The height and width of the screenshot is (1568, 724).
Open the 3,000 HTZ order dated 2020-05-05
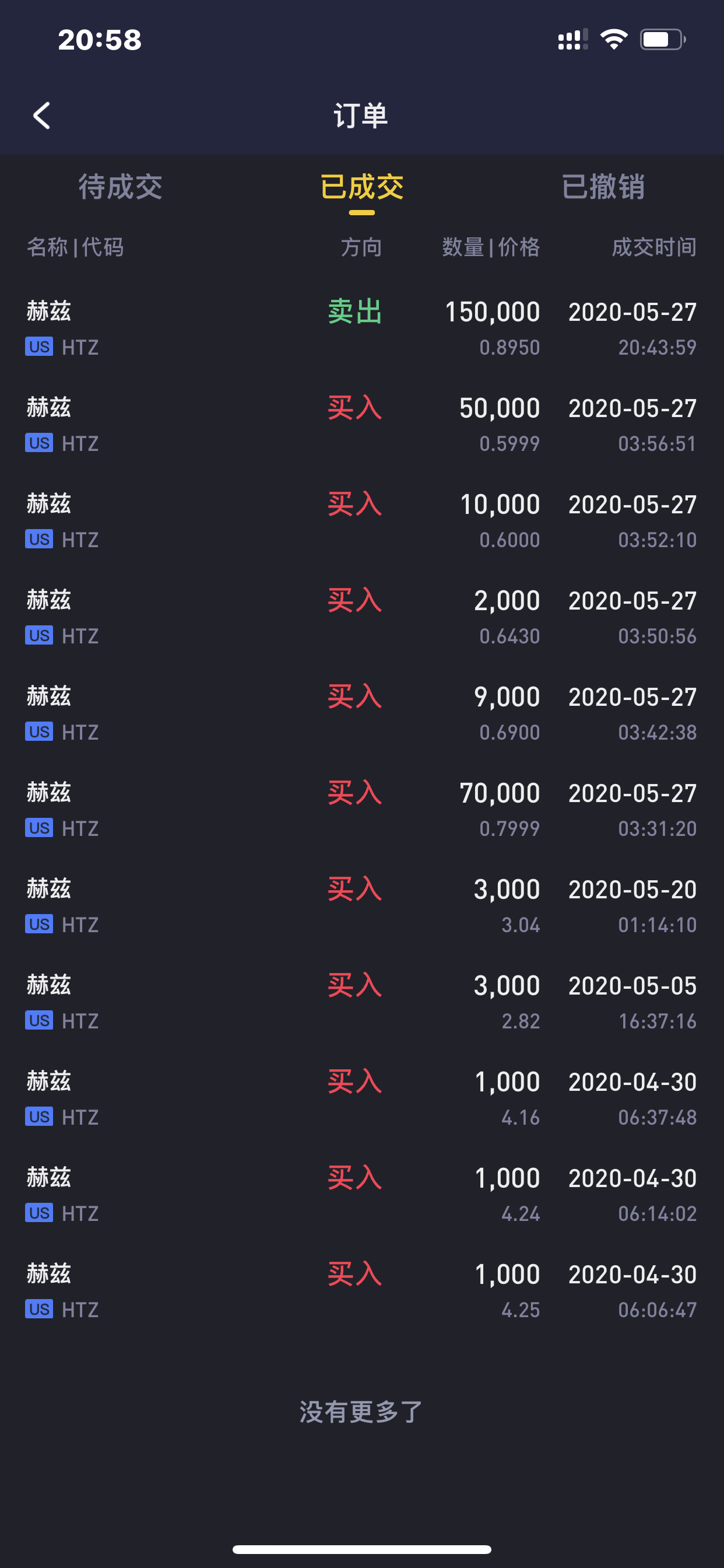[x=362, y=1002]
